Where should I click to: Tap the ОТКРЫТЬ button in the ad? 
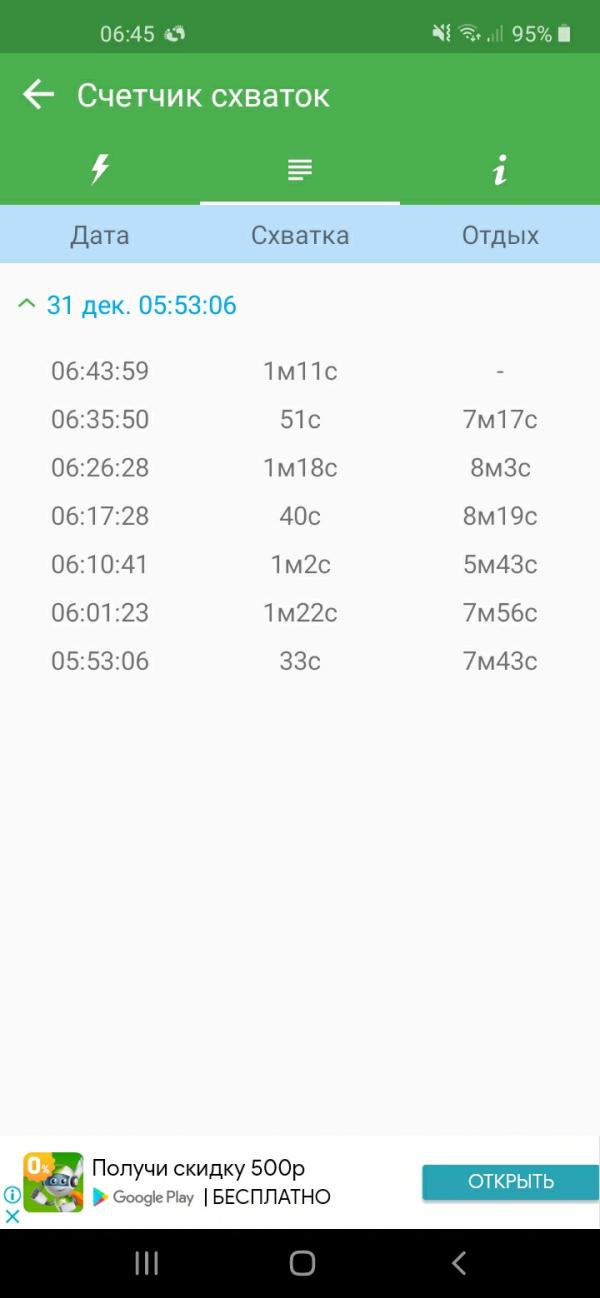[510, 1182]
